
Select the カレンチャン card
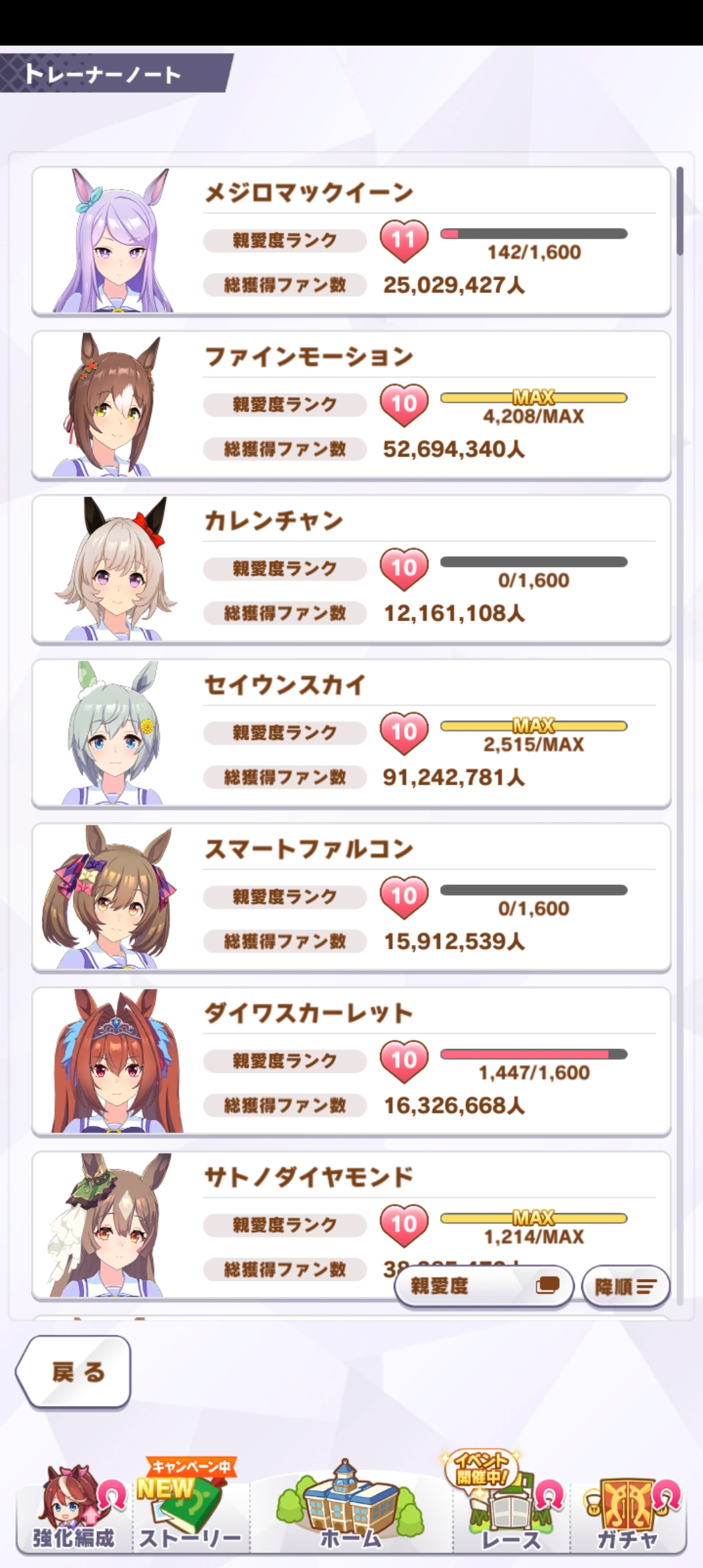pyautogui.click(x=351, y=570)
